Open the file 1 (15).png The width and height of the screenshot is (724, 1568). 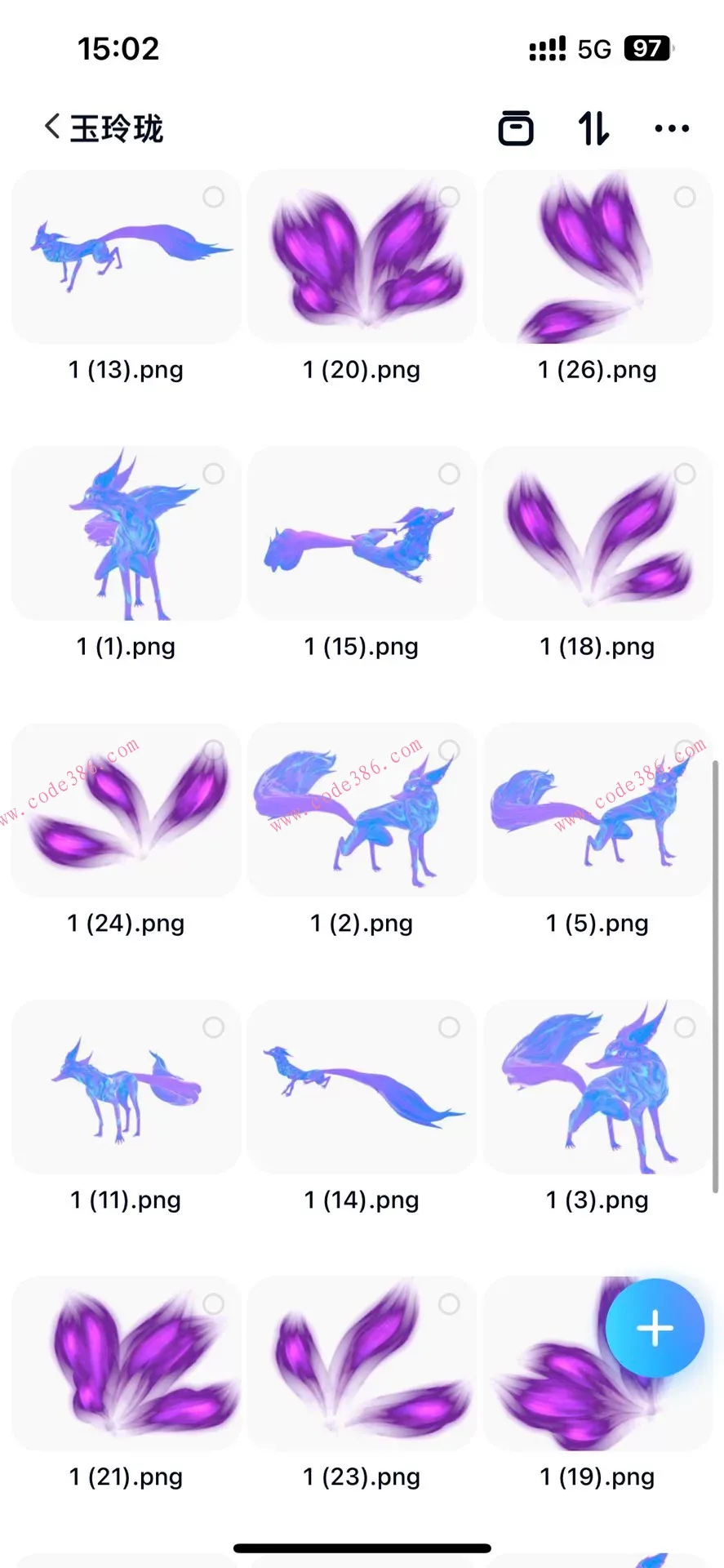click(362, 533)
